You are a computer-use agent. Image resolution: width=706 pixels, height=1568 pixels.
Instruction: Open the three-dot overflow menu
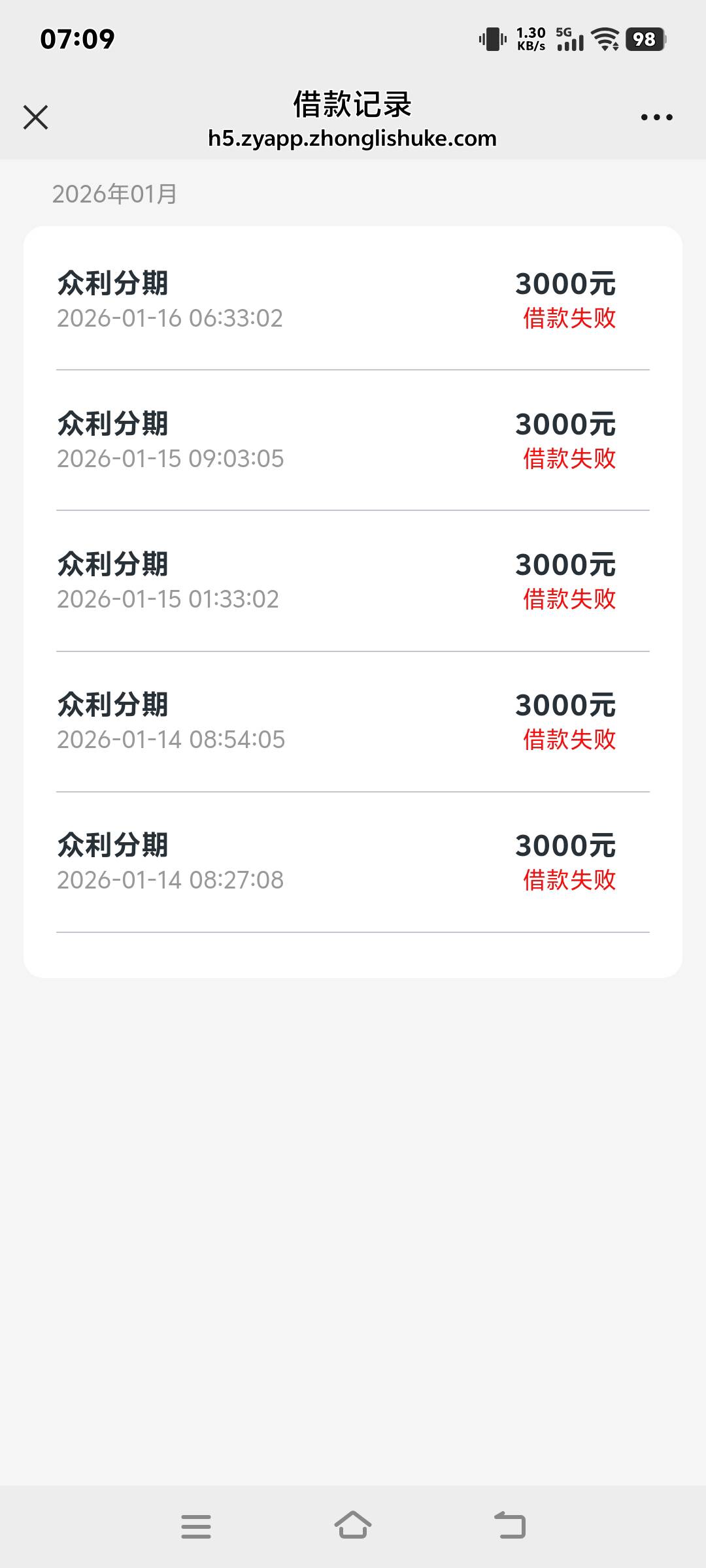pyautogui.click(x=656, y=118)
